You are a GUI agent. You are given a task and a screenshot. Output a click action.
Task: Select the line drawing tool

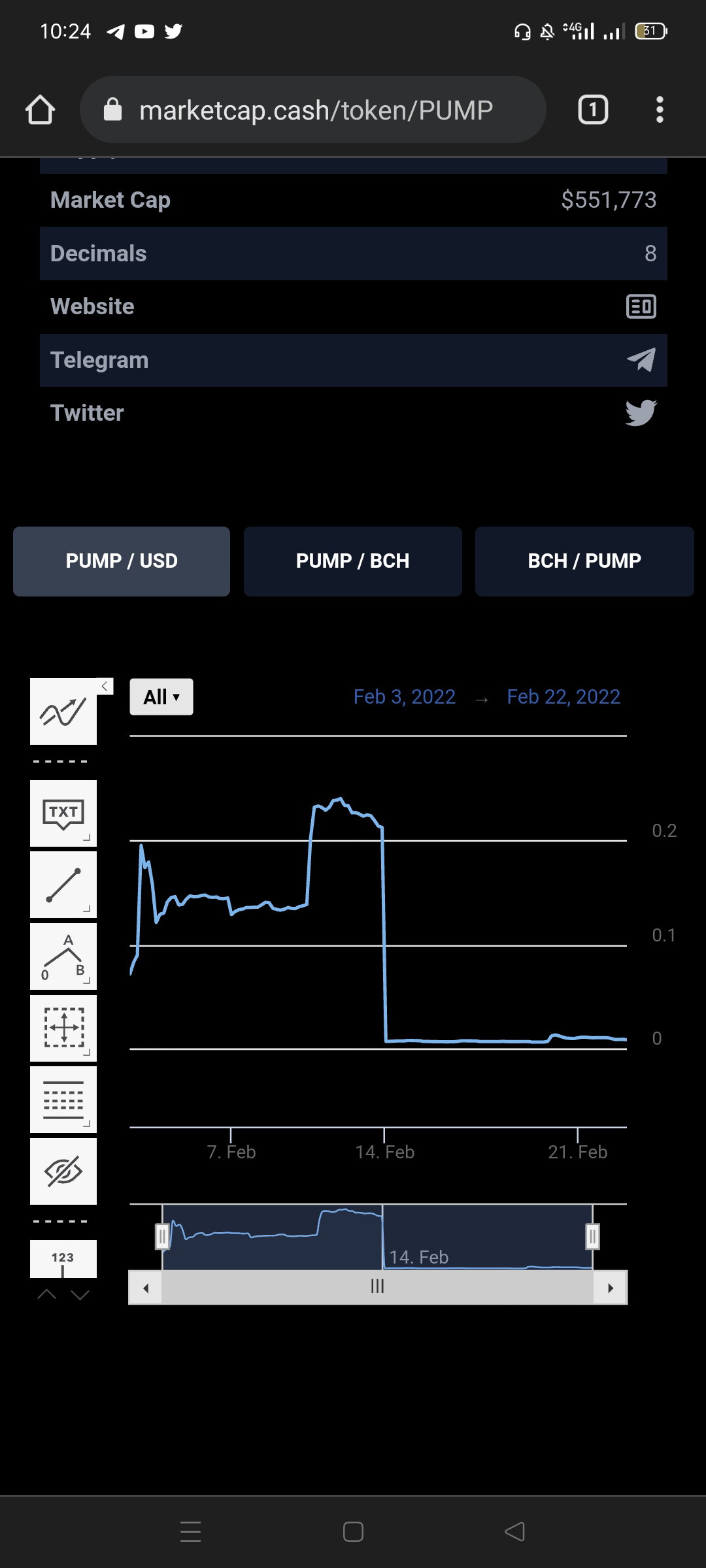tap(63, 885)
